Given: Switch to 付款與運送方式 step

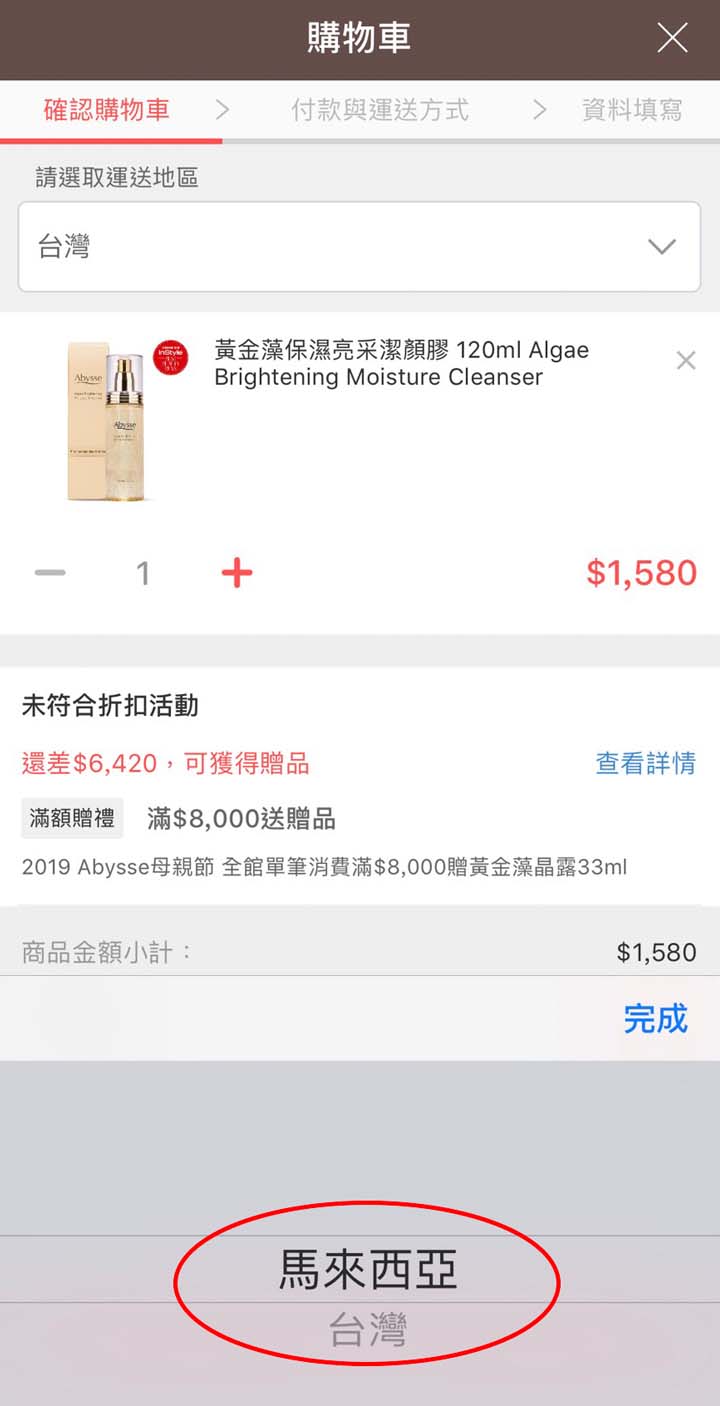Looking at the screenshot, I should [x=380, y=110].
